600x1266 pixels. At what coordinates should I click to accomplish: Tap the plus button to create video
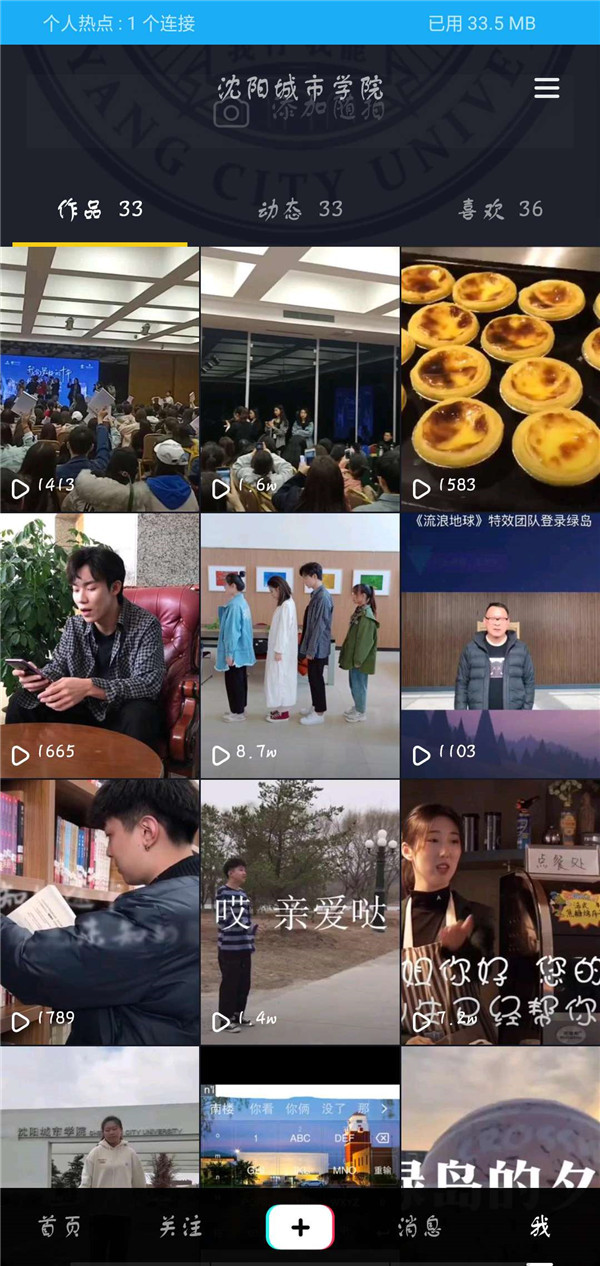click(300, 1227)
